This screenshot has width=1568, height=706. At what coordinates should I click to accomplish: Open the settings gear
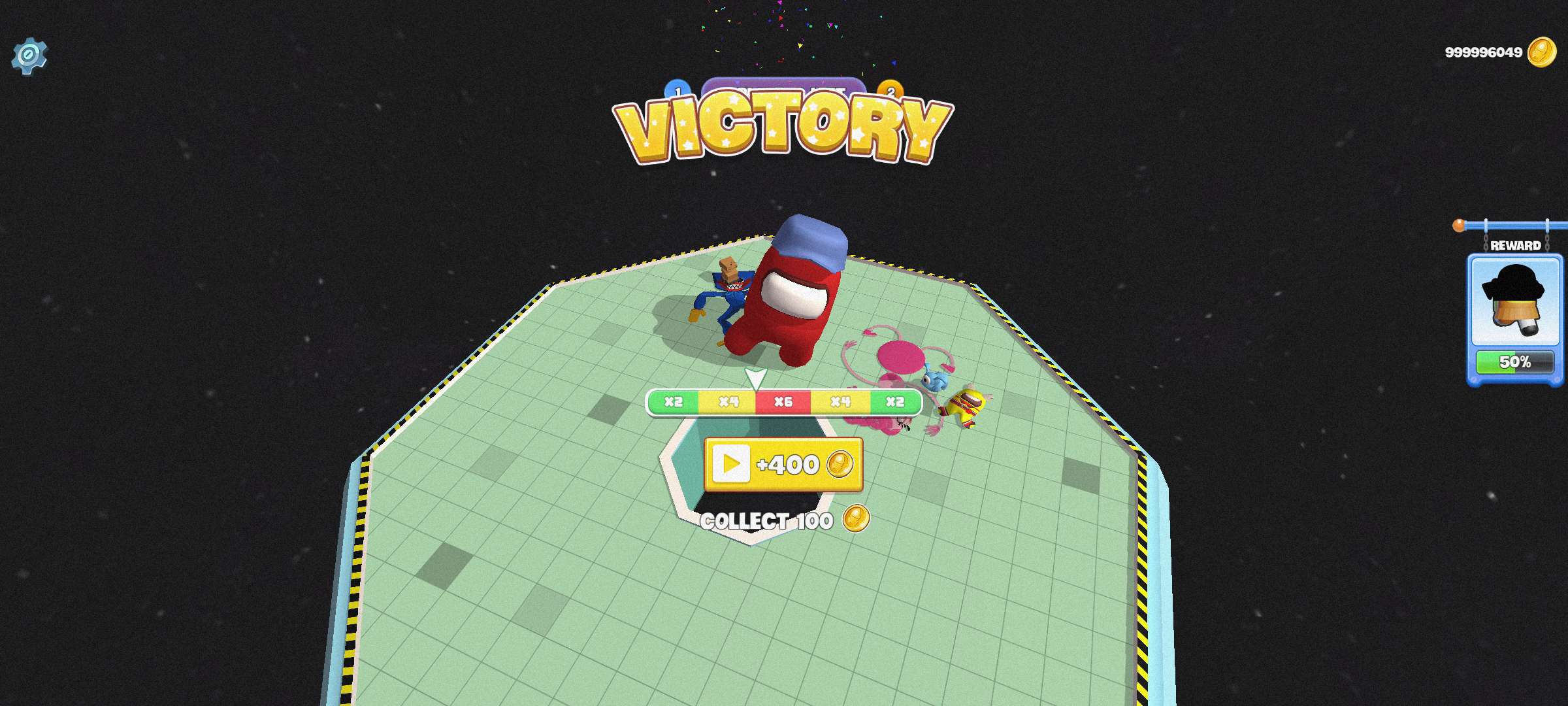tap(29, 56)
